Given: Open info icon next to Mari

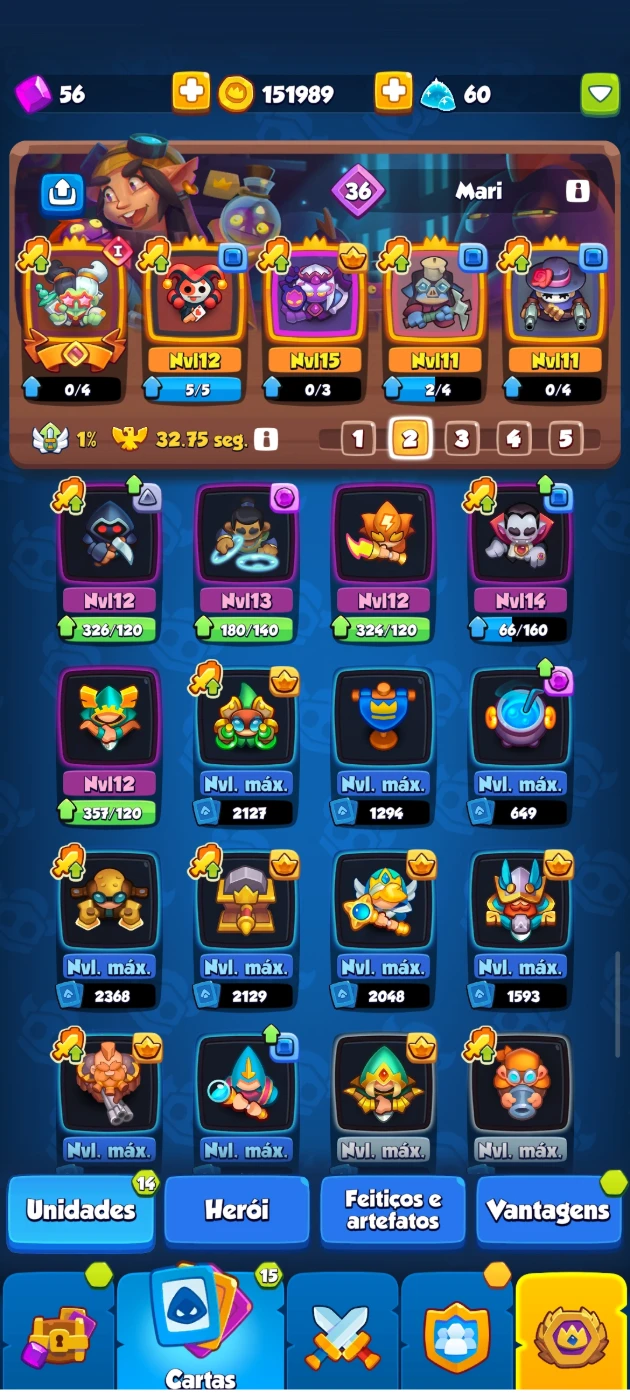Looking at the screenshot, I should point(577,191).
